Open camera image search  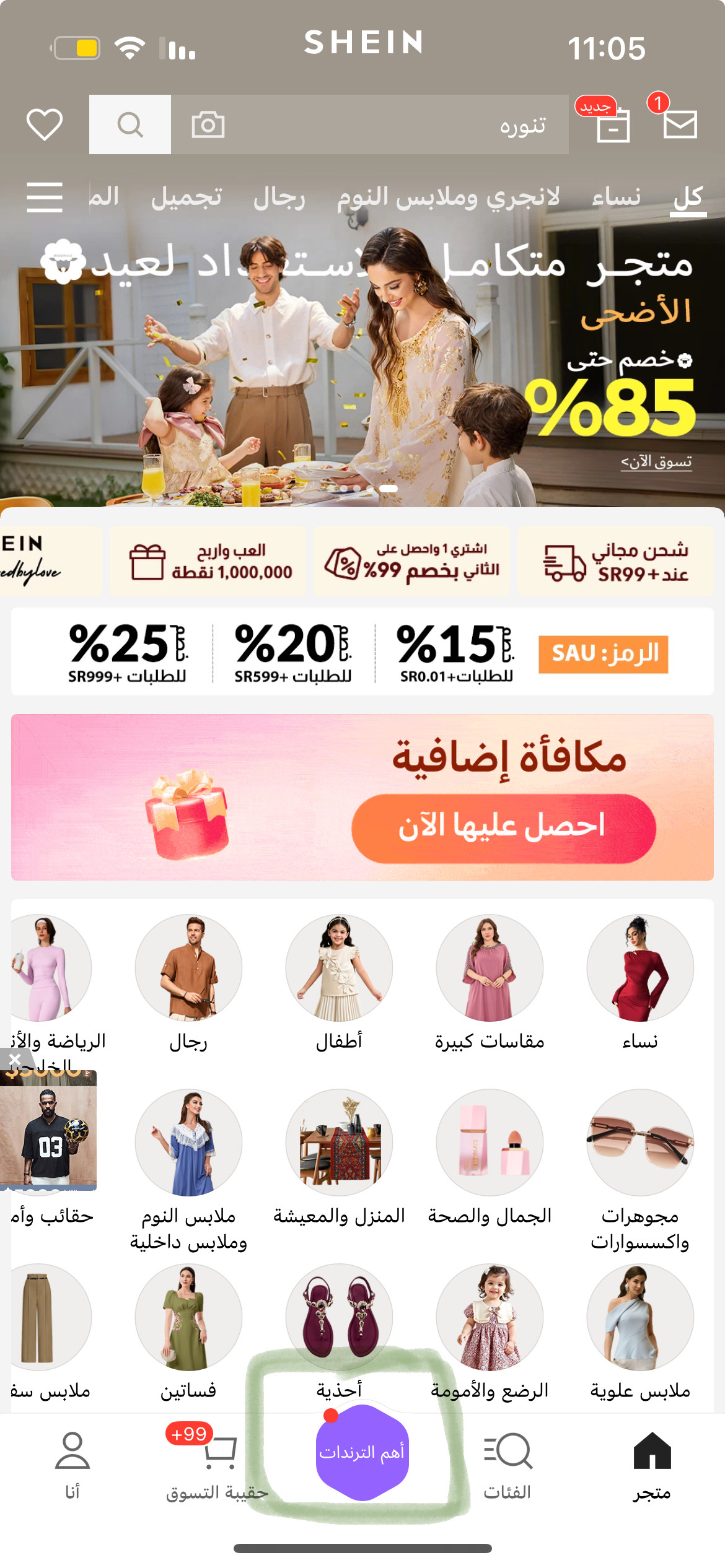click(x=208, y=124)
